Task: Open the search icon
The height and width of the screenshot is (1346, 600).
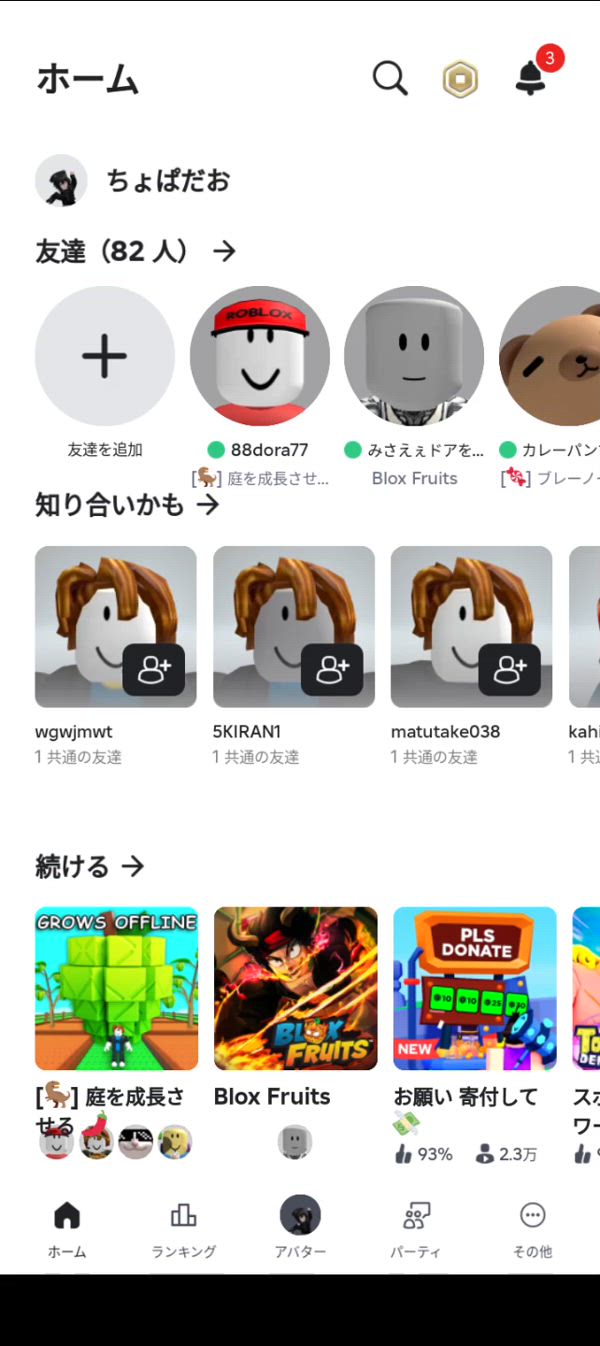Action: (390, 78)
